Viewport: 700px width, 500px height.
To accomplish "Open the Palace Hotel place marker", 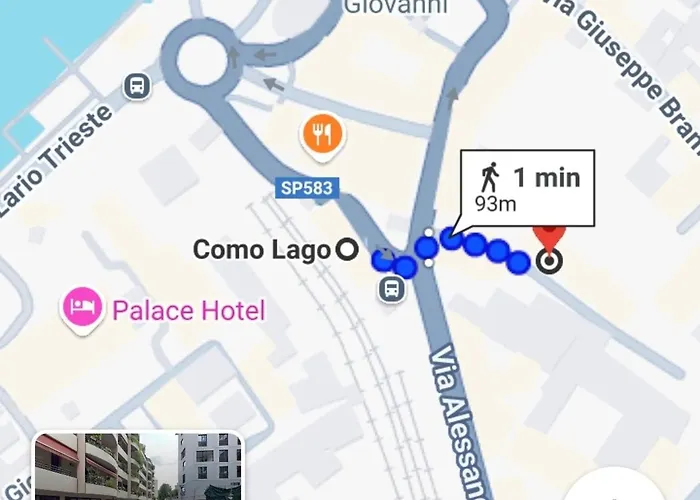I will tap(83, 308).
